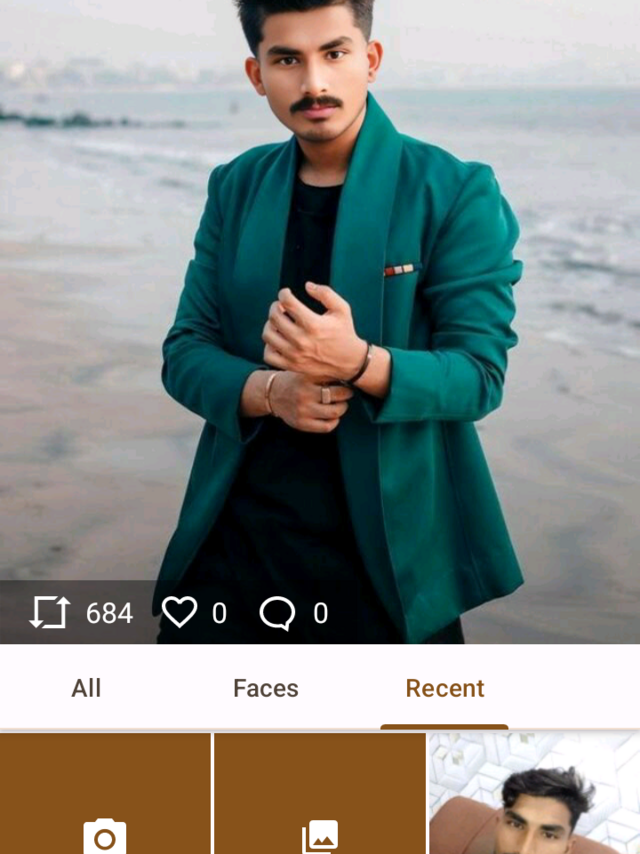Switch to the All tab
640x854 pixels.
86,688
